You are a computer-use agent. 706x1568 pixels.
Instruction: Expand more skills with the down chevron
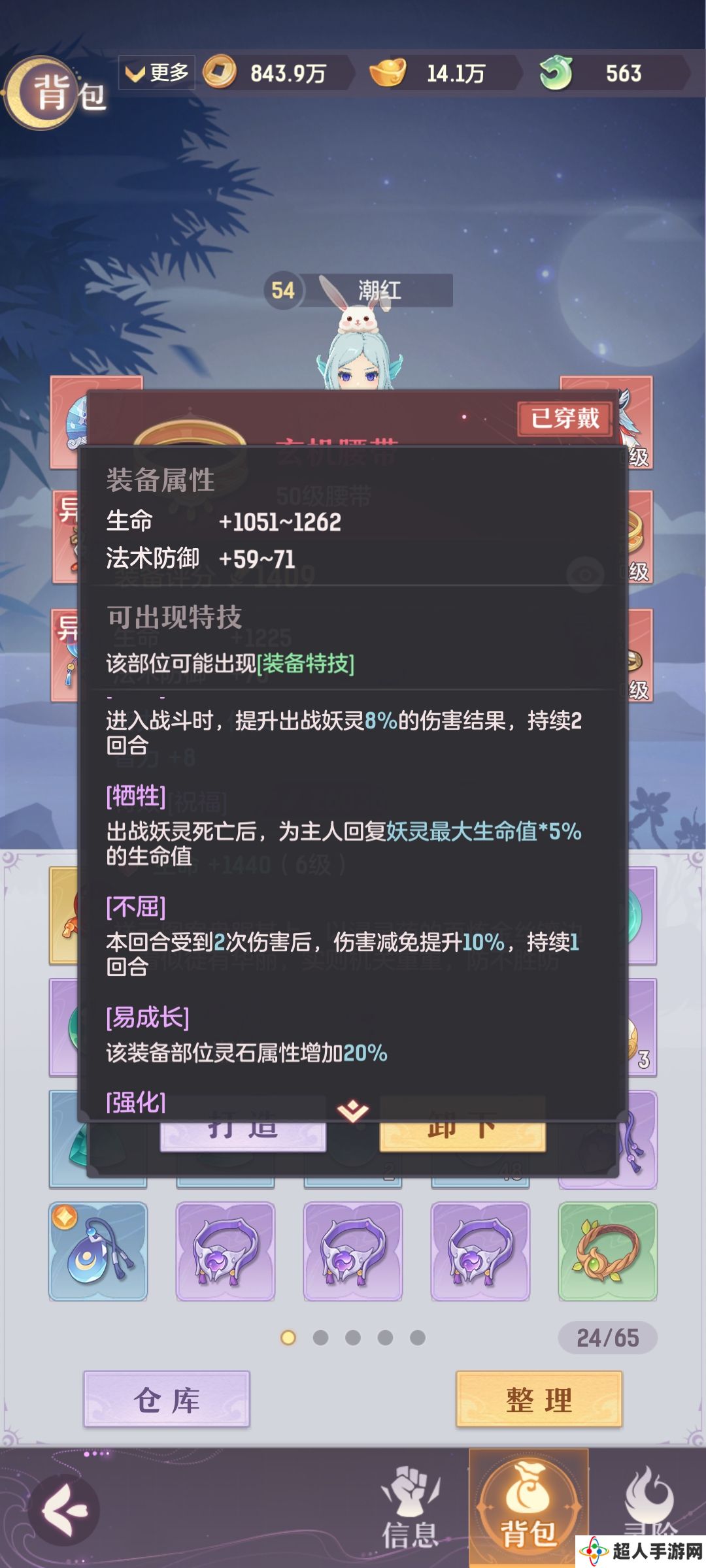tap(353, 1110)
